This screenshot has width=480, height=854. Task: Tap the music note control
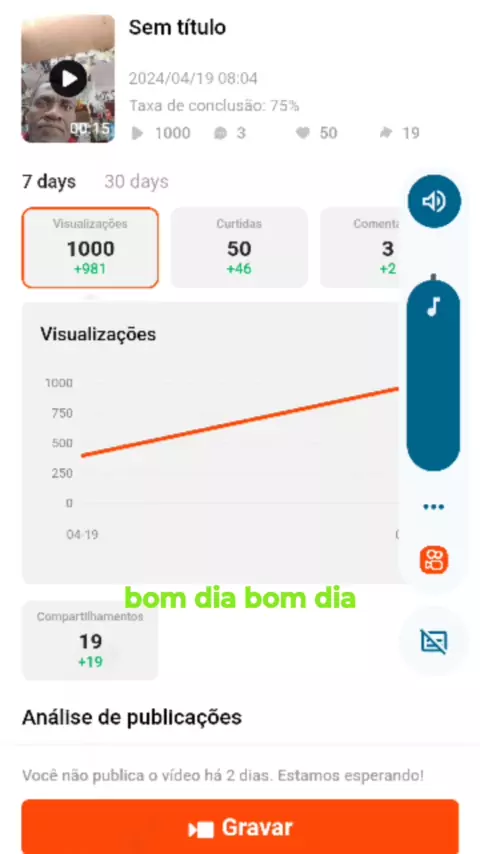coord(433,307)
